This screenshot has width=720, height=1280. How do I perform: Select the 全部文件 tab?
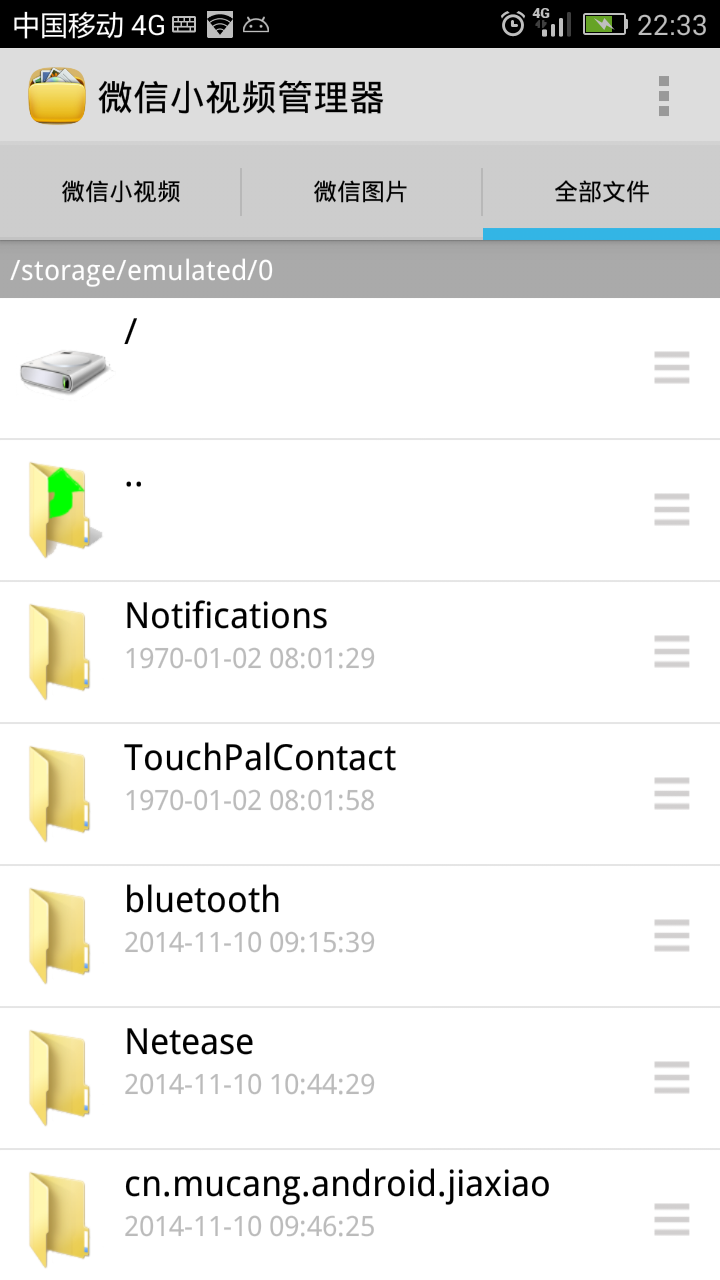click(x=601, y=192)
